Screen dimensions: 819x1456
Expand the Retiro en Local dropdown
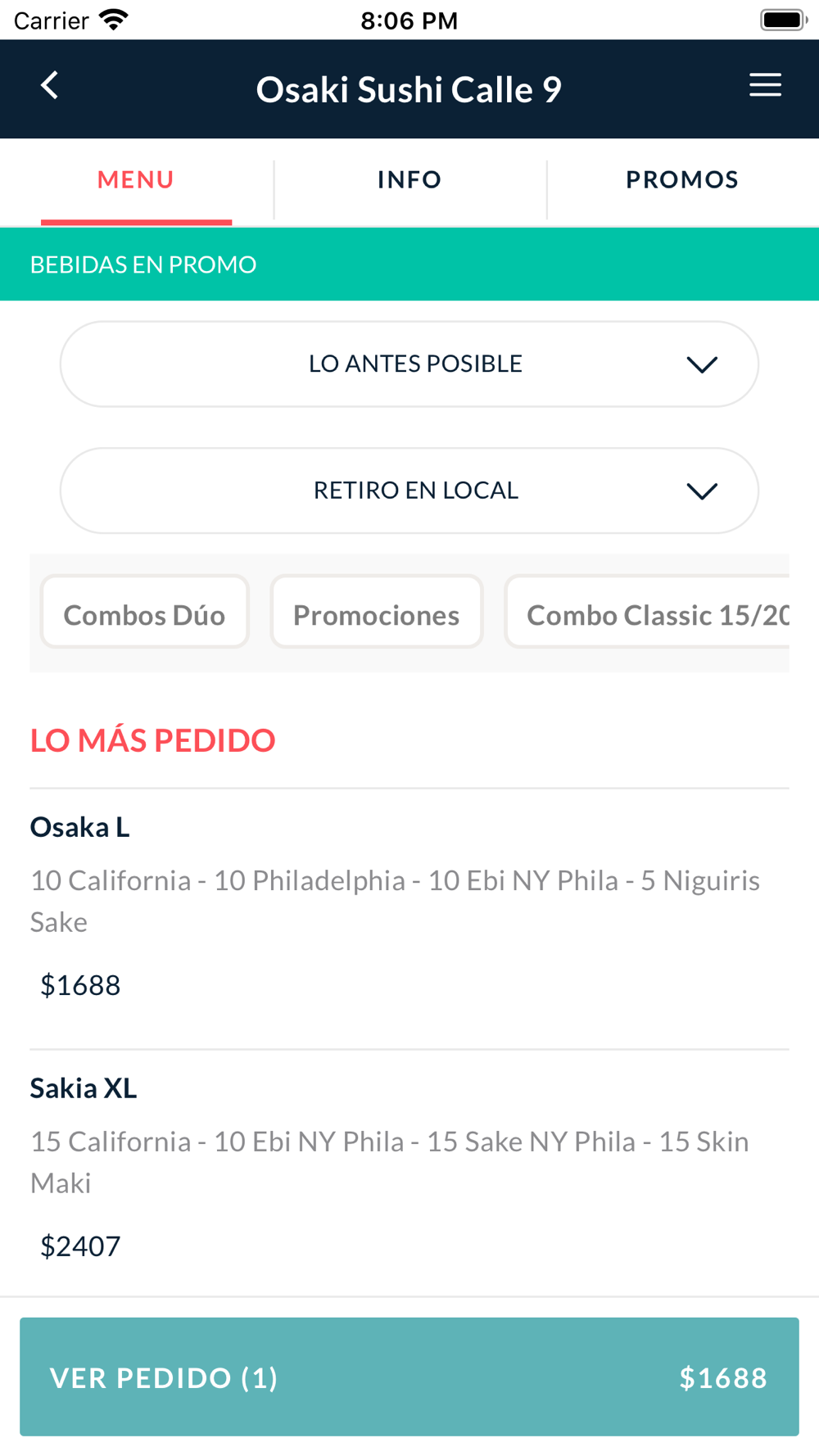[x=409, y=491]
